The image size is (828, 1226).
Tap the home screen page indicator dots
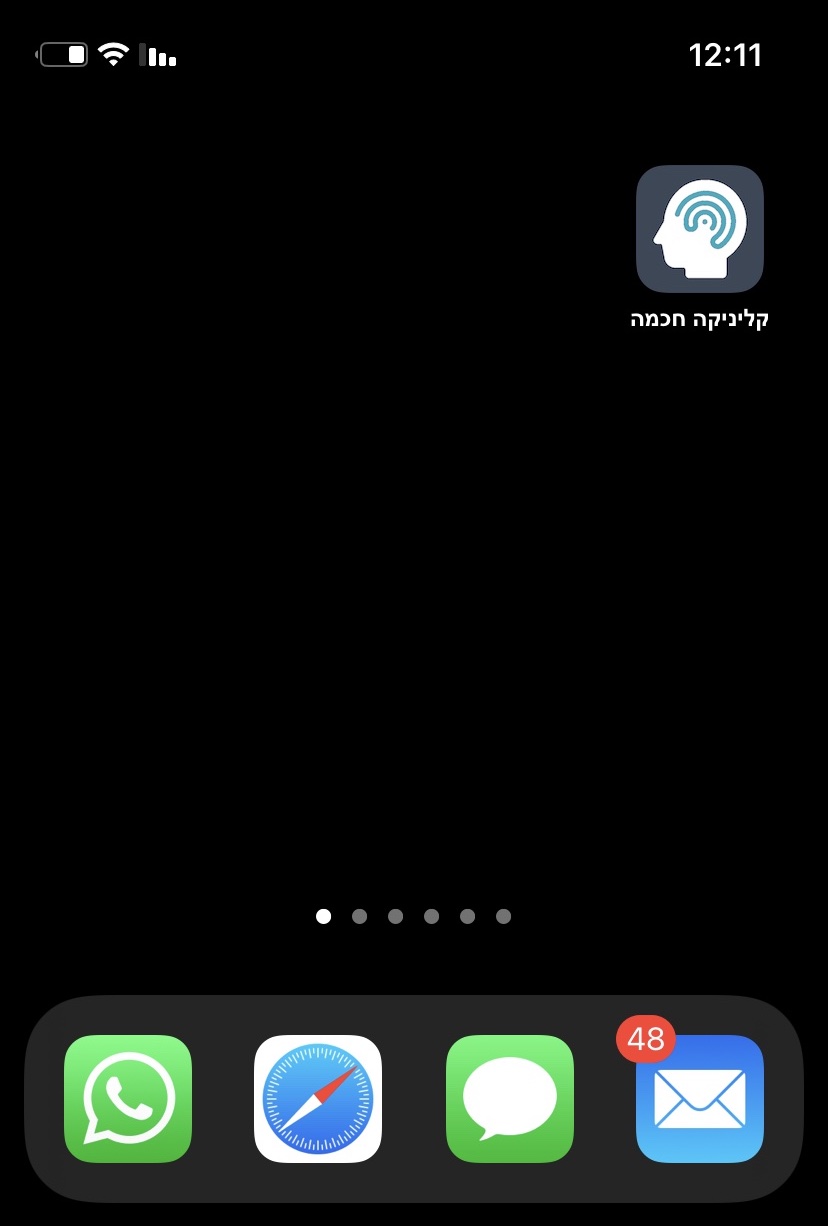click(x=413, y=916)
